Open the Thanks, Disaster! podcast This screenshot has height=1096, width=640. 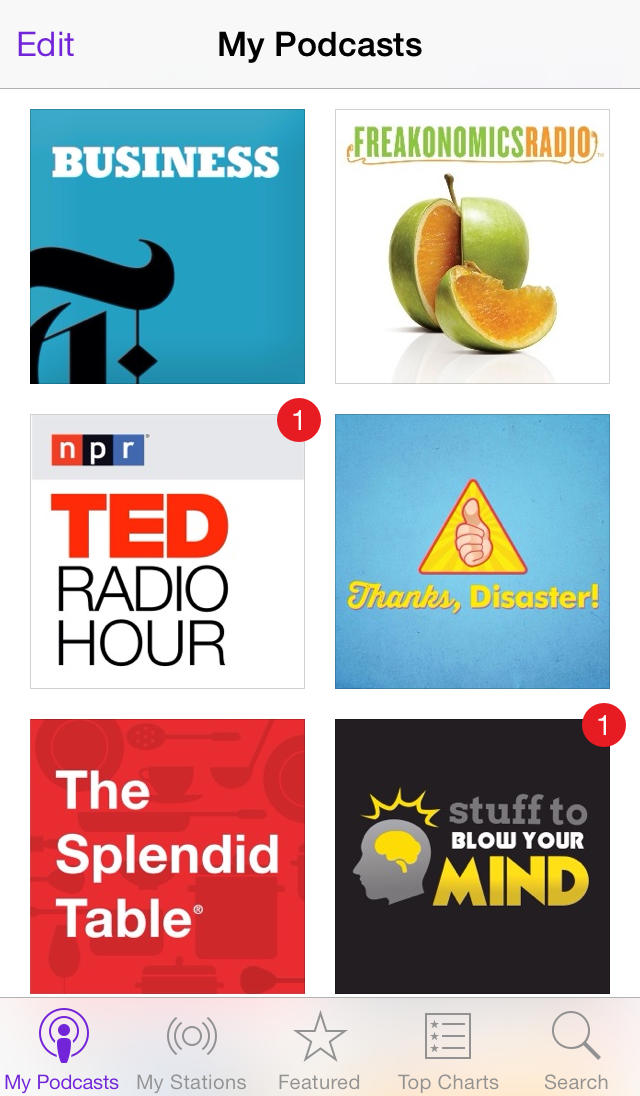click(472, 551)
